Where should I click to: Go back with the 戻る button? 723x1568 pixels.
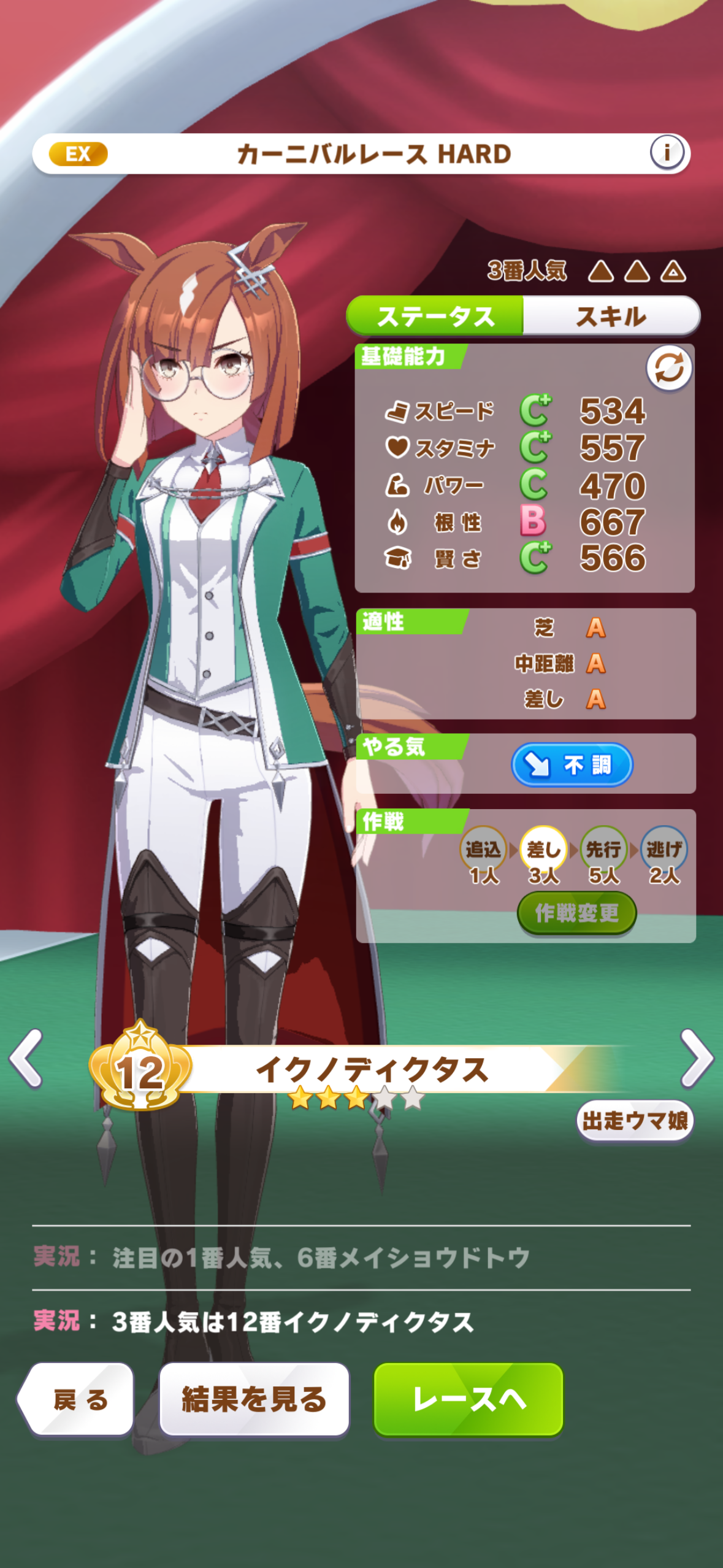coord(77,1399)
